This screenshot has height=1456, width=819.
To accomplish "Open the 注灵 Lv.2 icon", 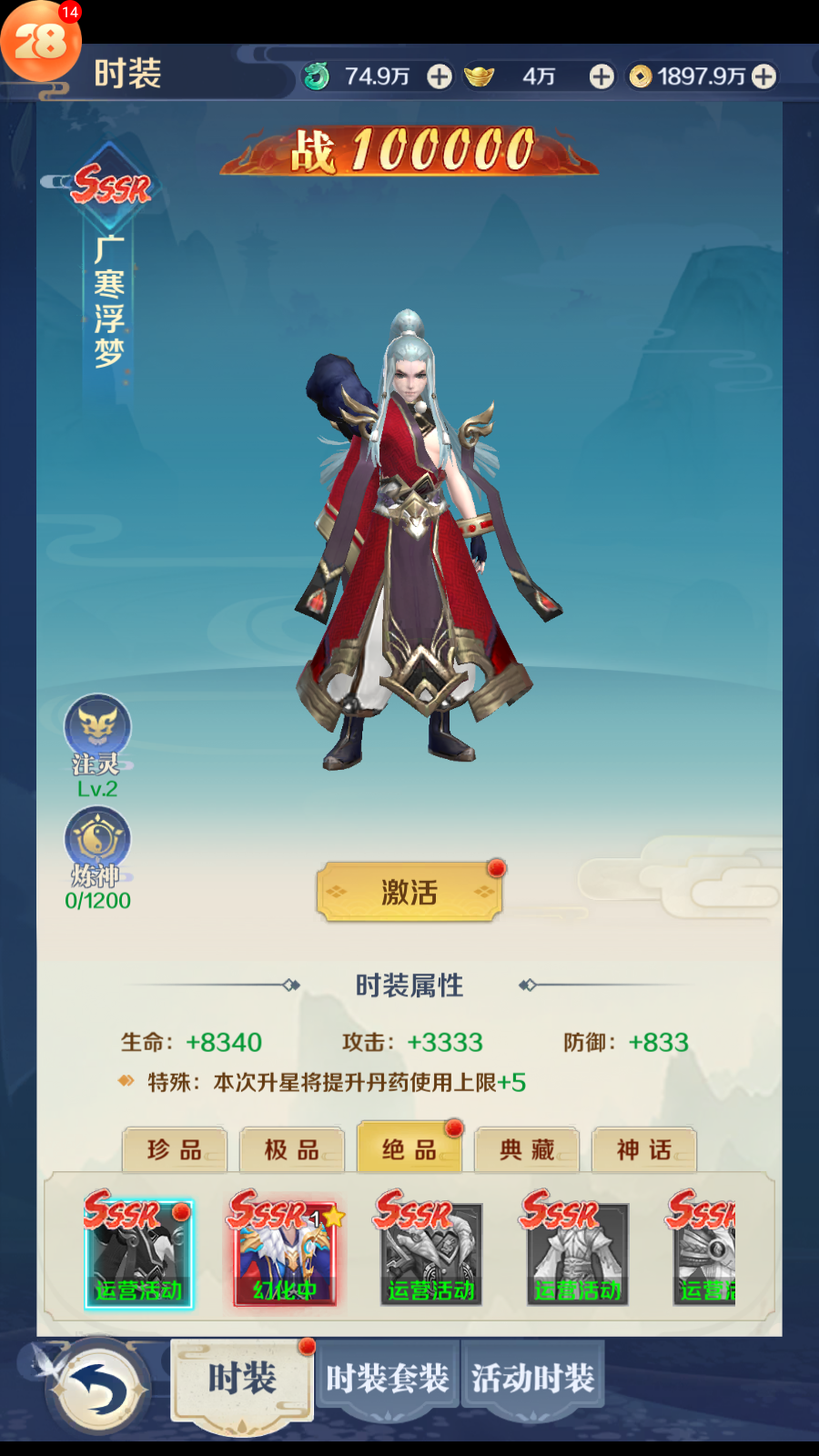I will (x=97, y=730).
